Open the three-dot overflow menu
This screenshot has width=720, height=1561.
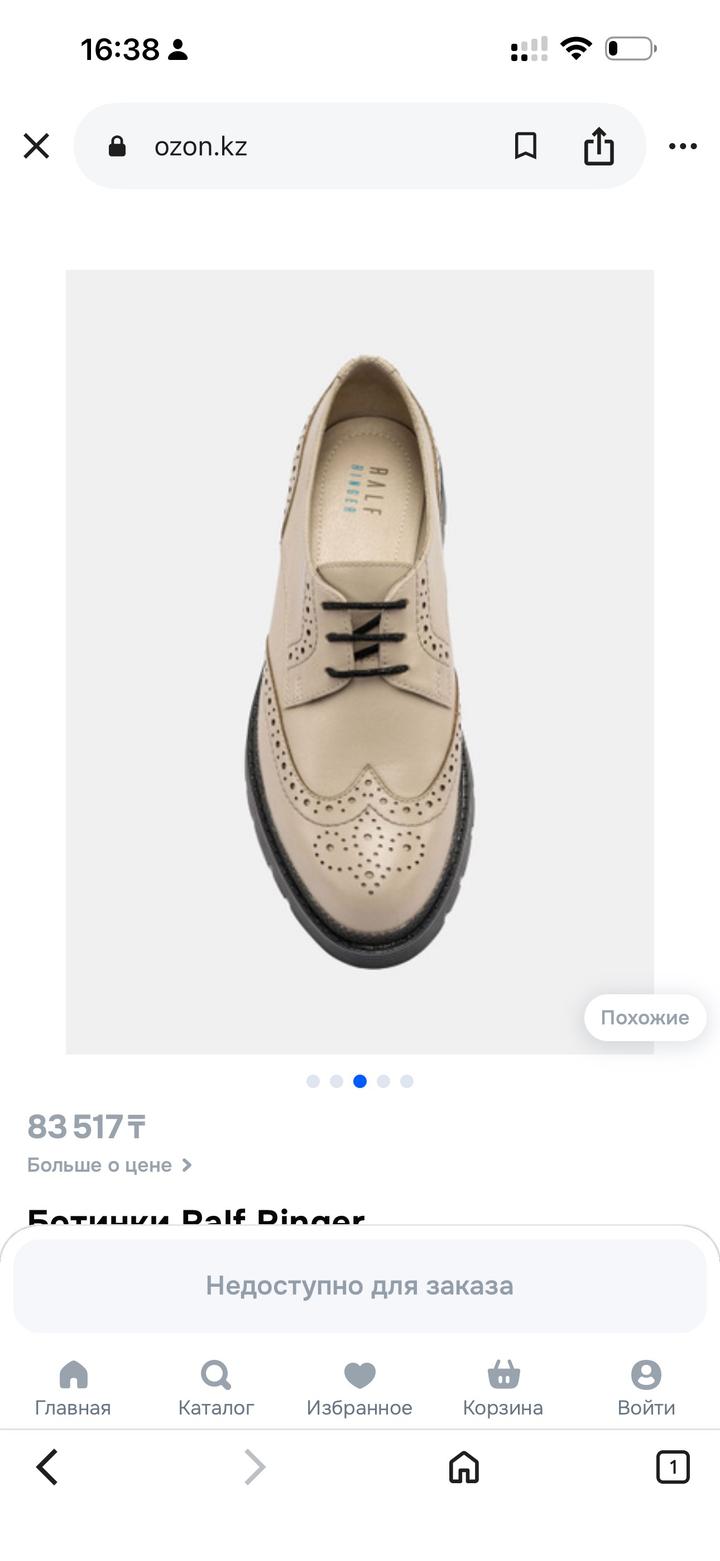[x=682, y=147]
